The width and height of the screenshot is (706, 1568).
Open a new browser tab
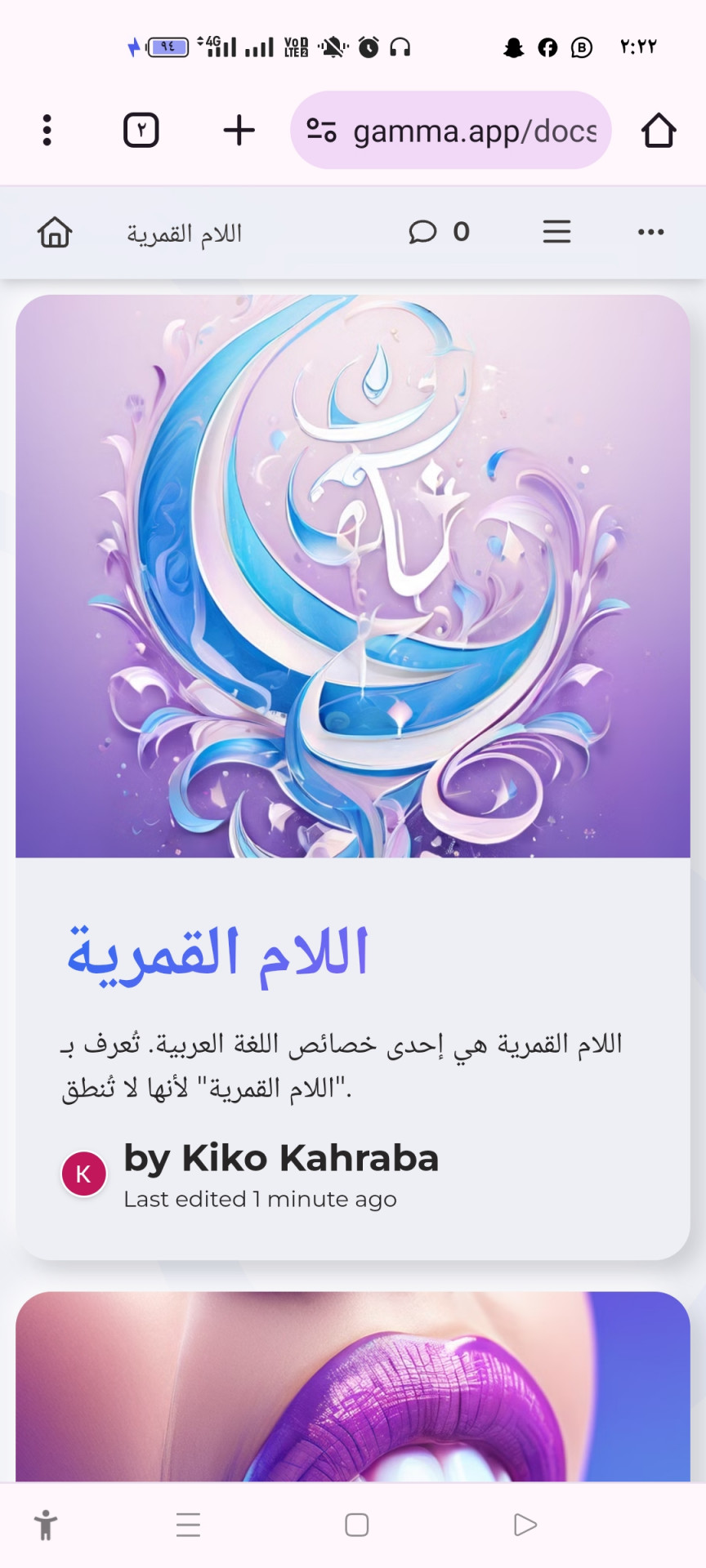point(239,131)
